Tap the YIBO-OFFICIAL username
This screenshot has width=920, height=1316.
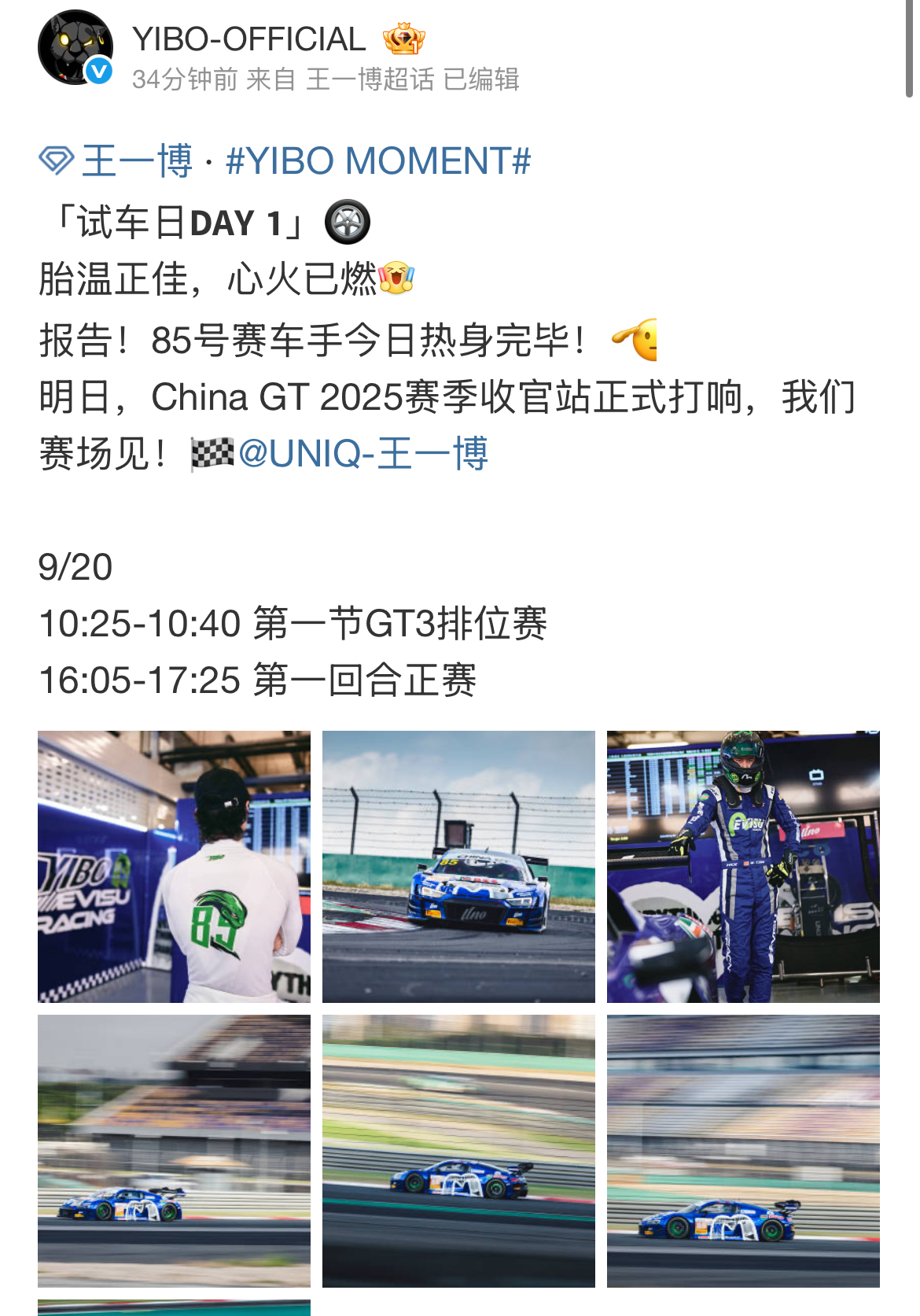click(x=248, y=39)
